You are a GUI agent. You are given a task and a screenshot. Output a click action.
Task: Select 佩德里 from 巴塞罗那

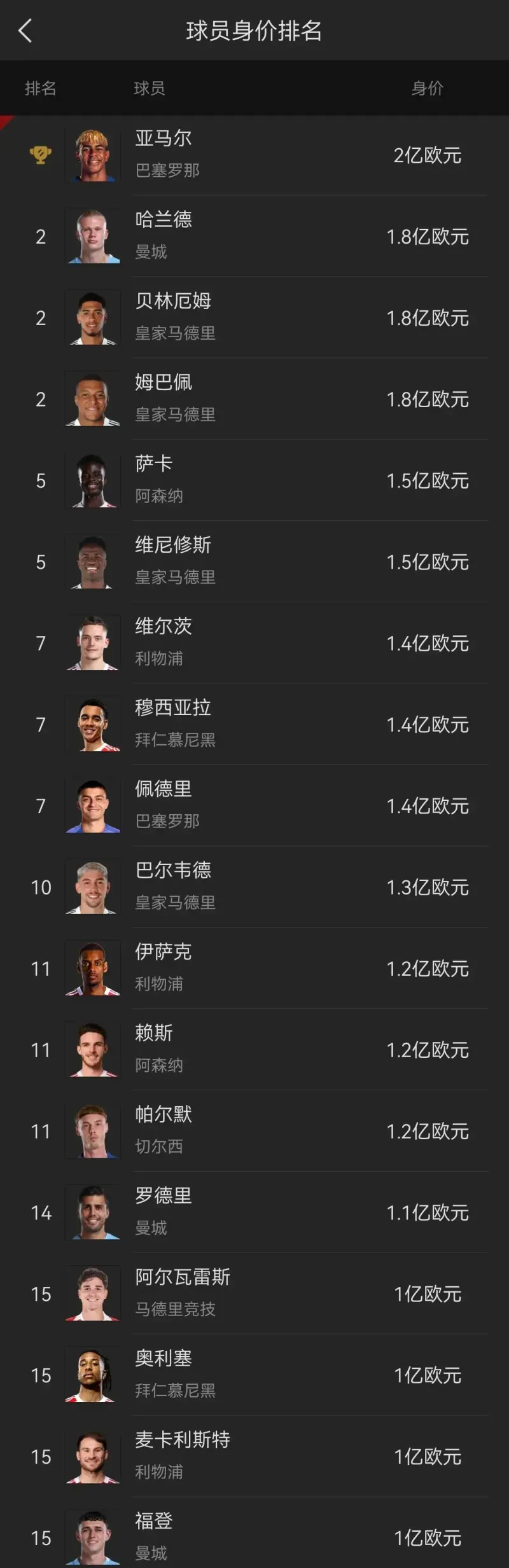tap(254, 806)
